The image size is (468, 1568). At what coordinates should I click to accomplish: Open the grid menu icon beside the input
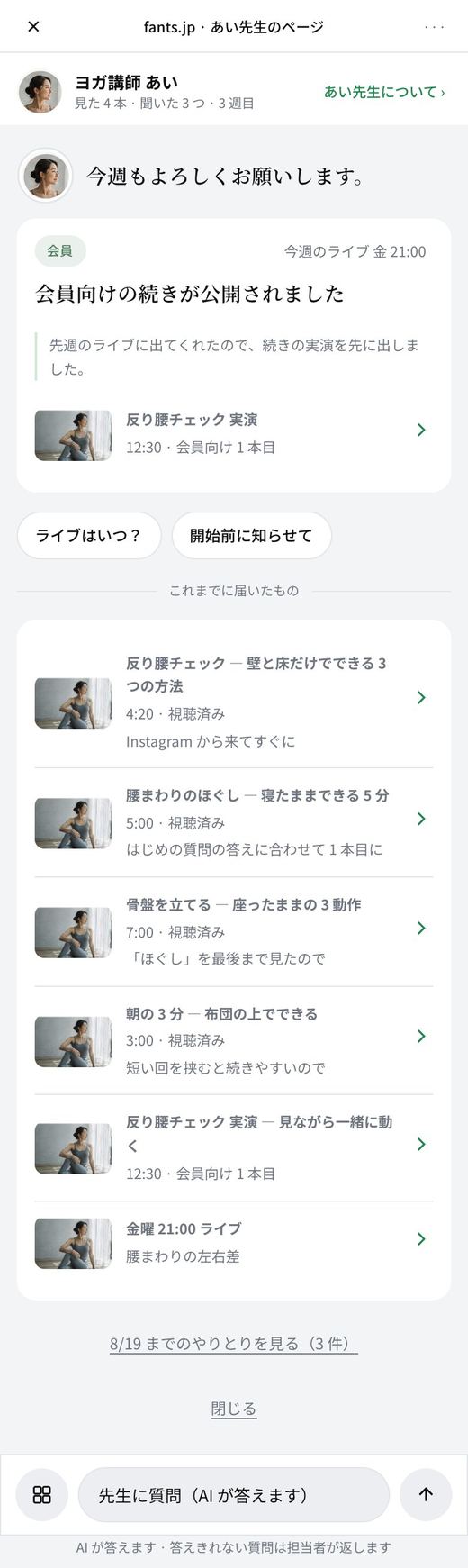(x=41, y=1494)
